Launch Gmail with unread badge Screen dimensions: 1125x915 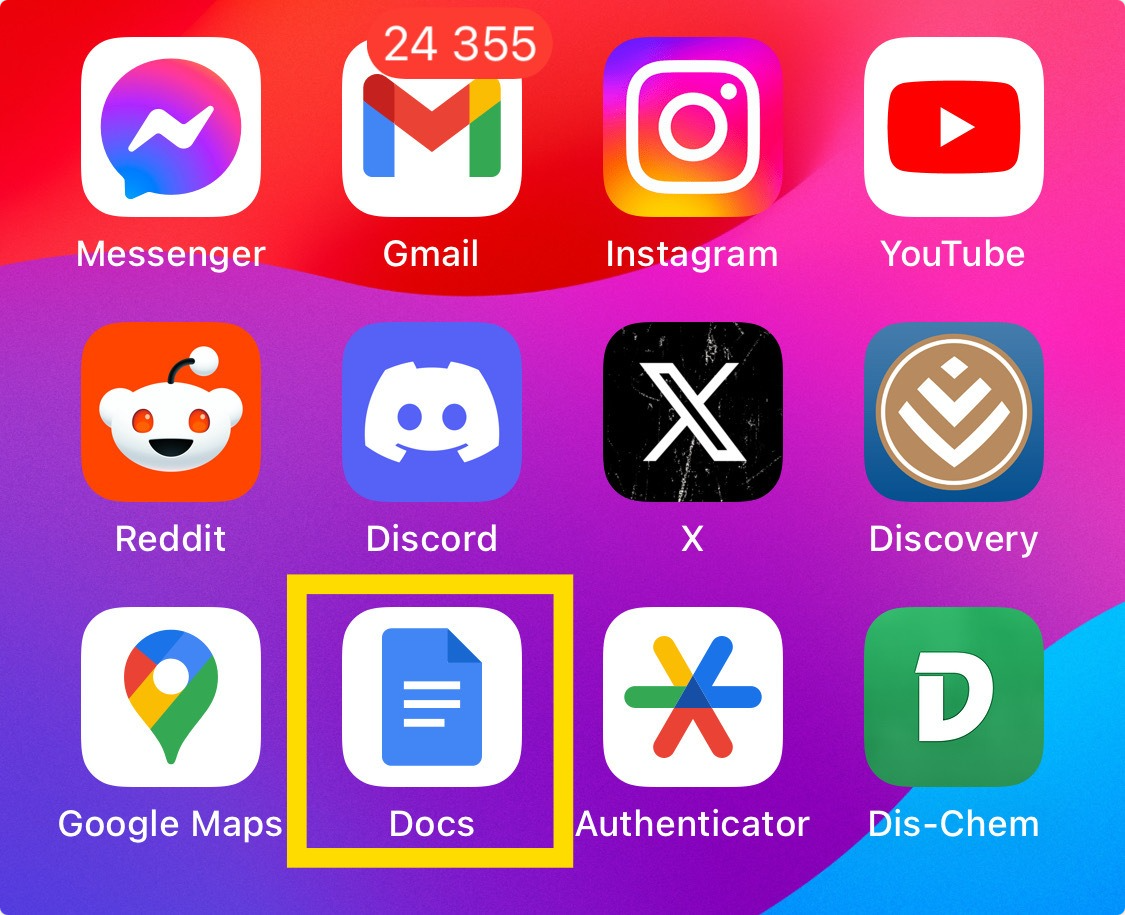432,127
